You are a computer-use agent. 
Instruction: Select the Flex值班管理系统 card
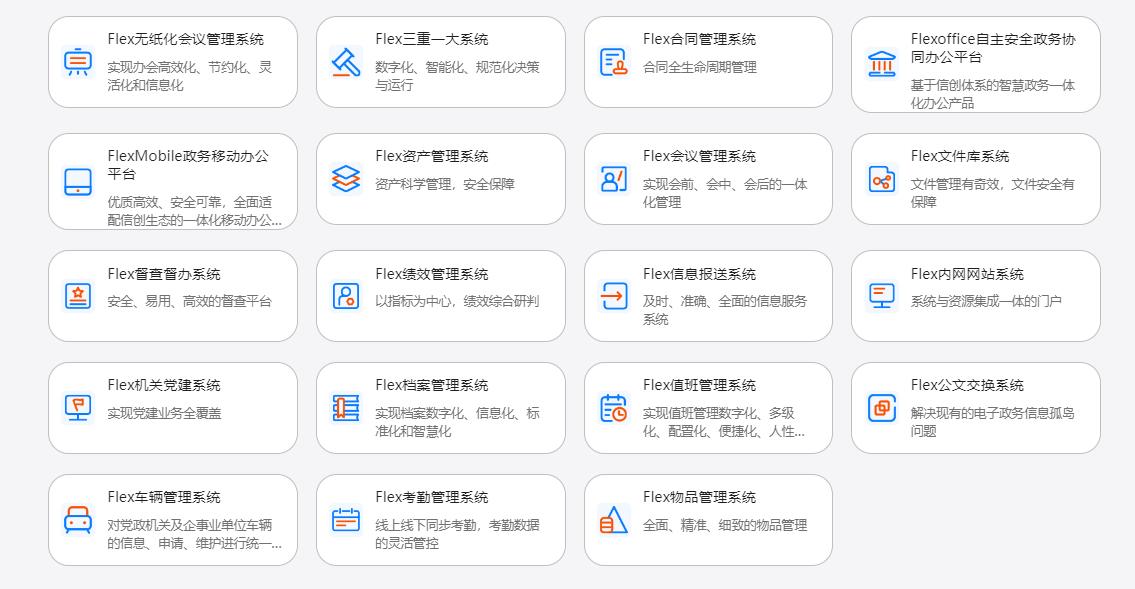(x=708, y=408)
